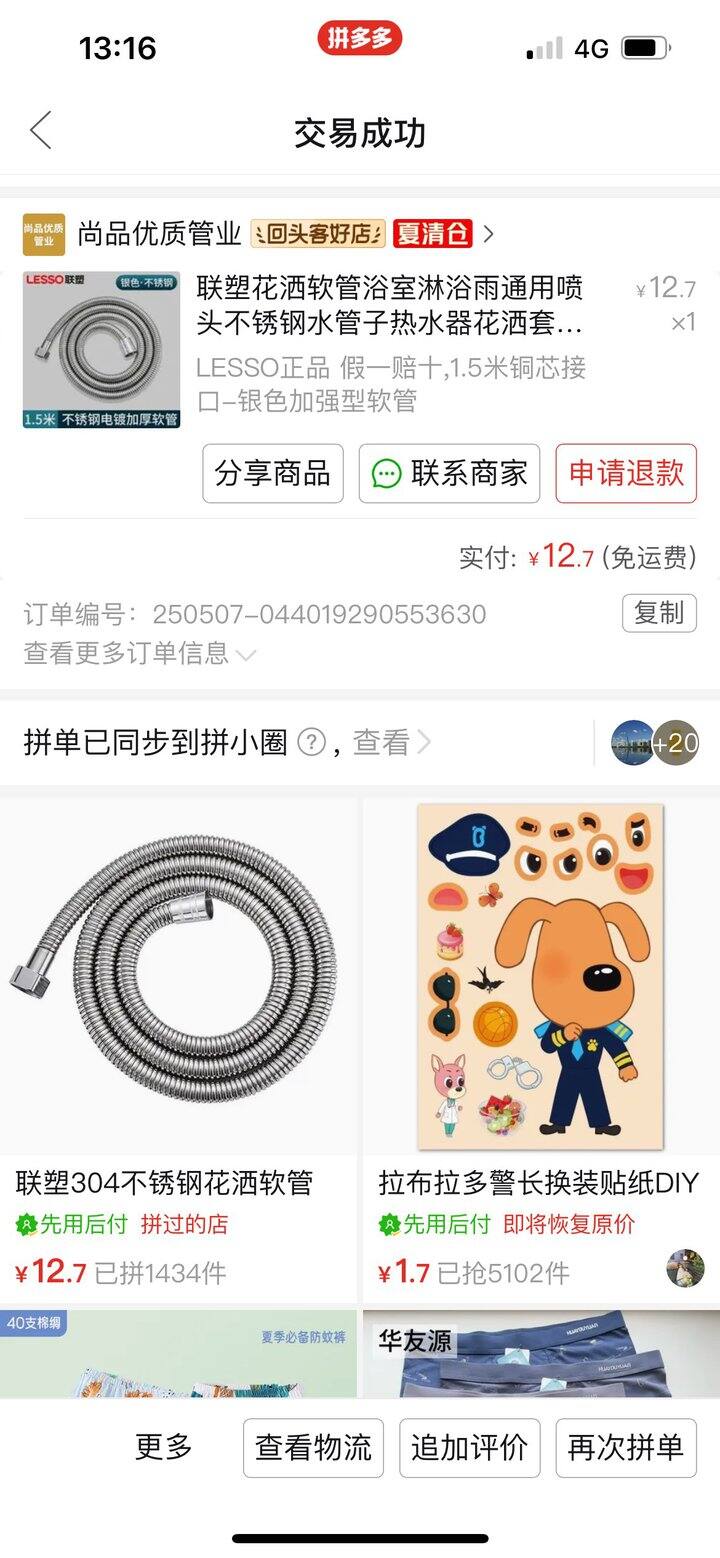Tap the friends' avatars showing +20

tap(655, 743)
